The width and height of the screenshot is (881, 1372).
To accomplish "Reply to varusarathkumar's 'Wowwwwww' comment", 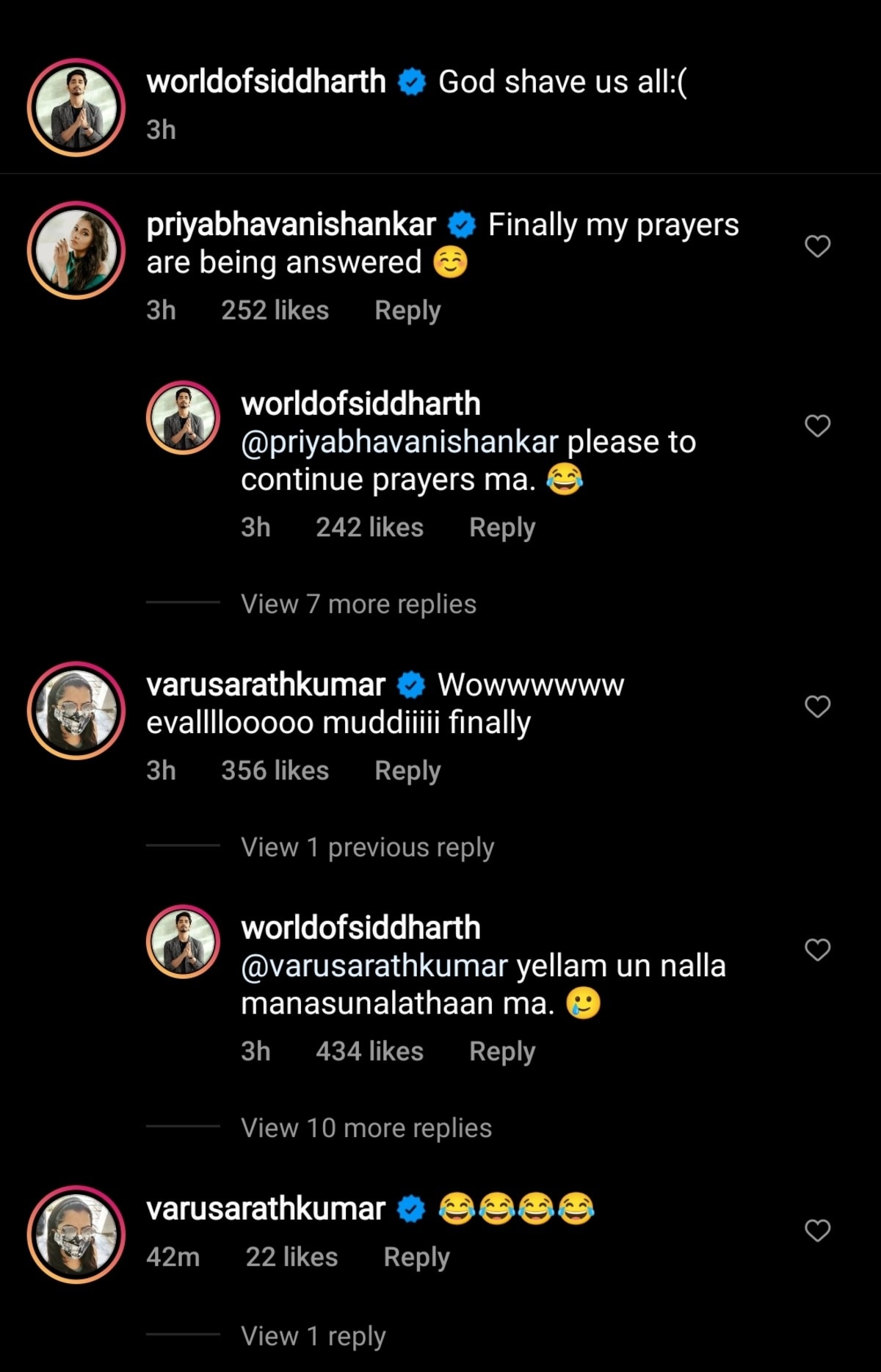I will coord(407,771).
